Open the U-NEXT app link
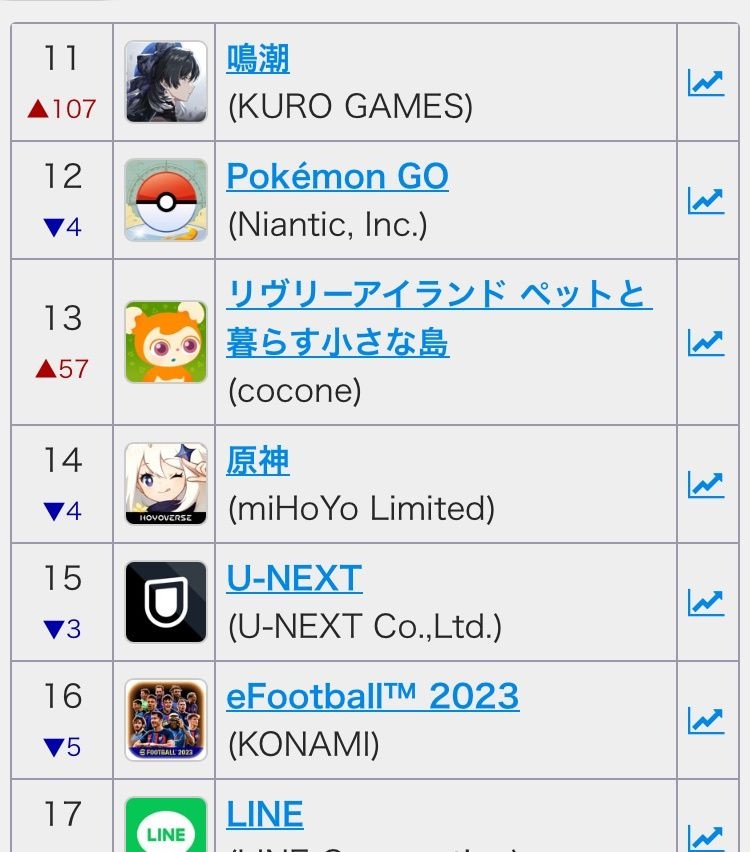Screen dimensions: 750x852 click(294, 579)
